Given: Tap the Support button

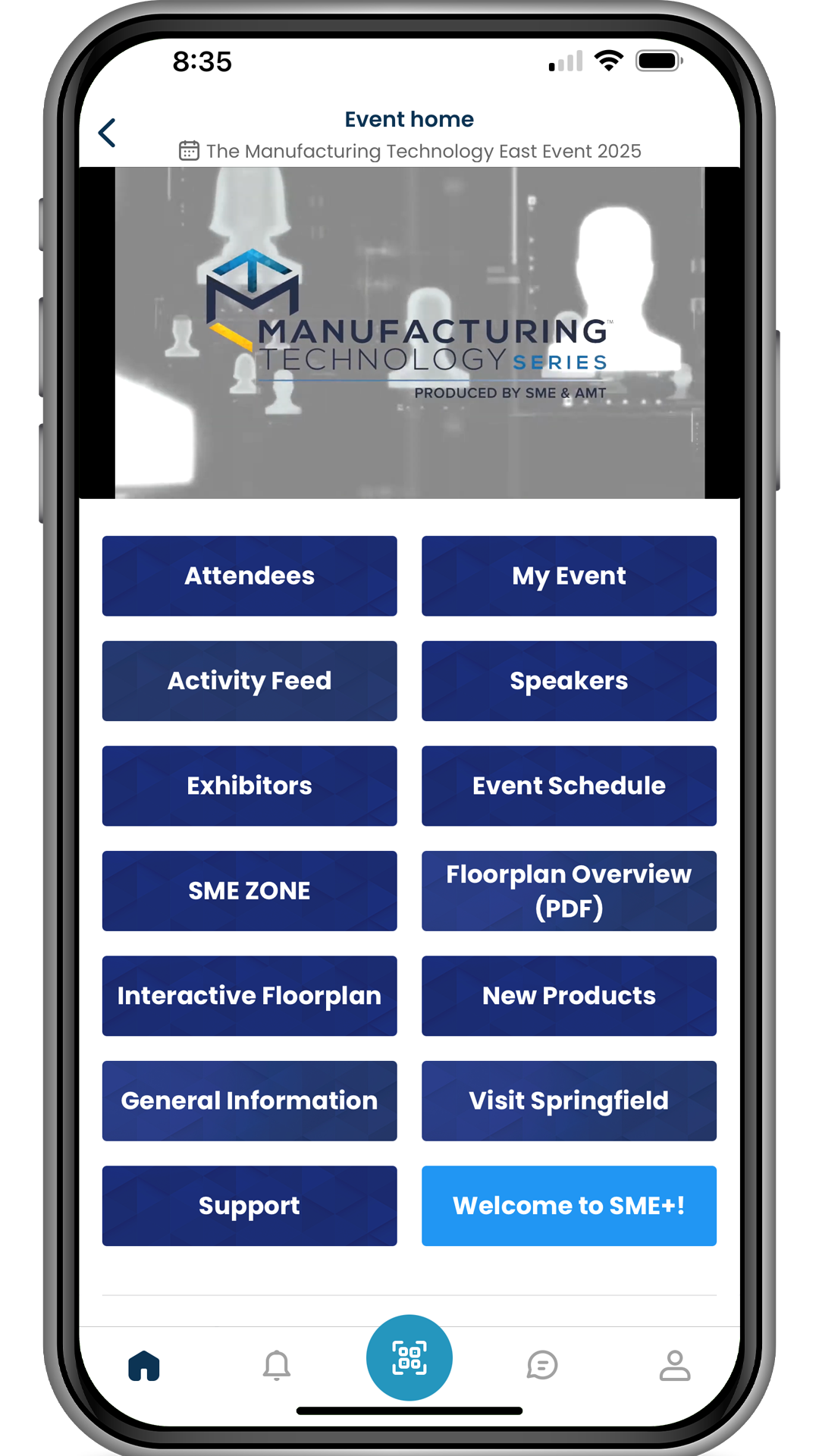Looking at the screenshot, I should pyautogui.click(x=249, y=1206).
